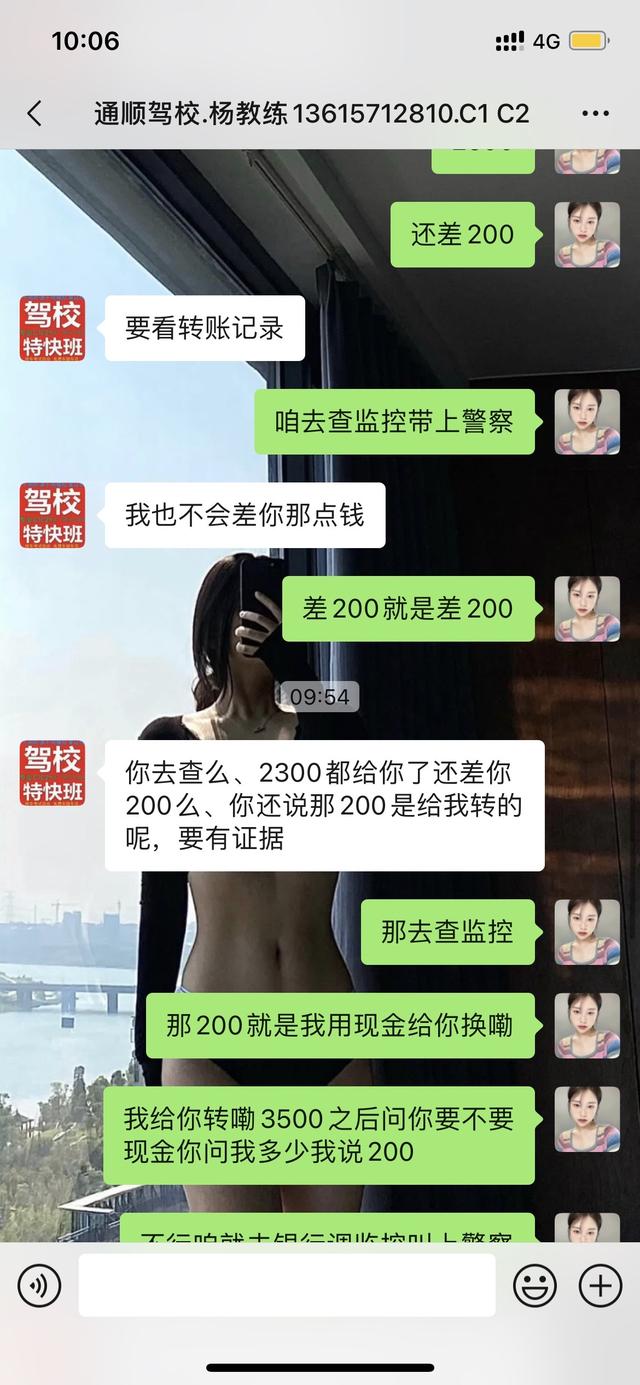Screen dimensions: 640x1385
Task: Open sender avatar beside 那去查监控
Action: coord(587,932)
